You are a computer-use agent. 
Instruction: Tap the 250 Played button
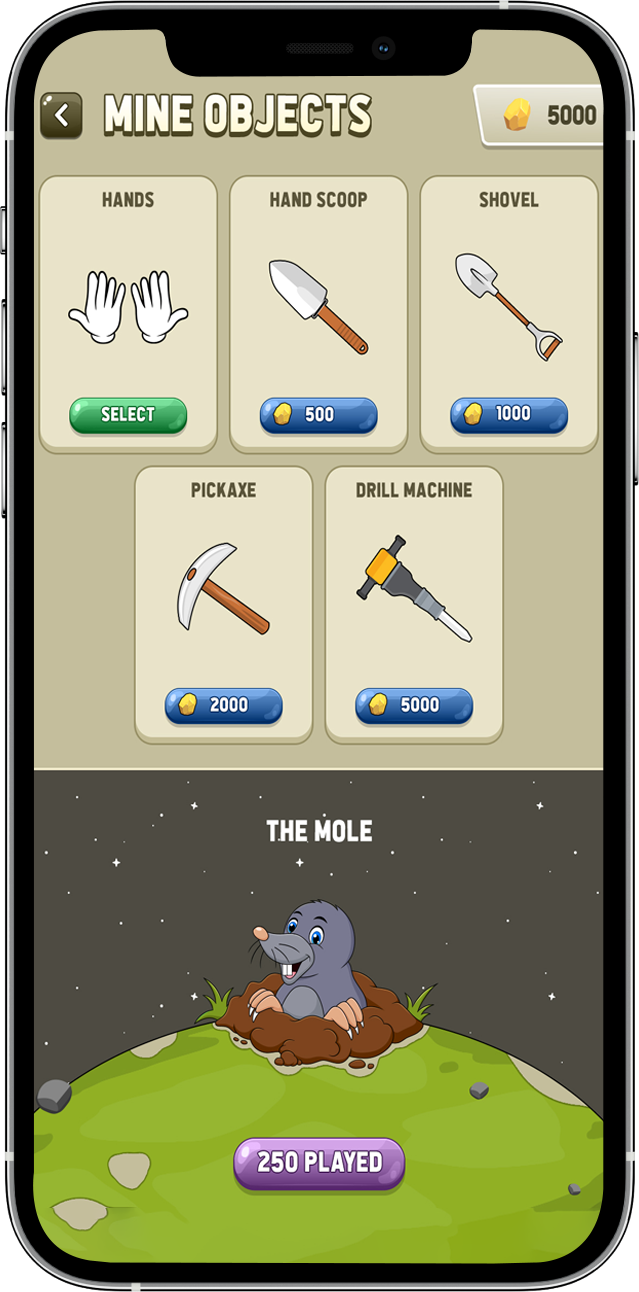tap(319, 1163)
